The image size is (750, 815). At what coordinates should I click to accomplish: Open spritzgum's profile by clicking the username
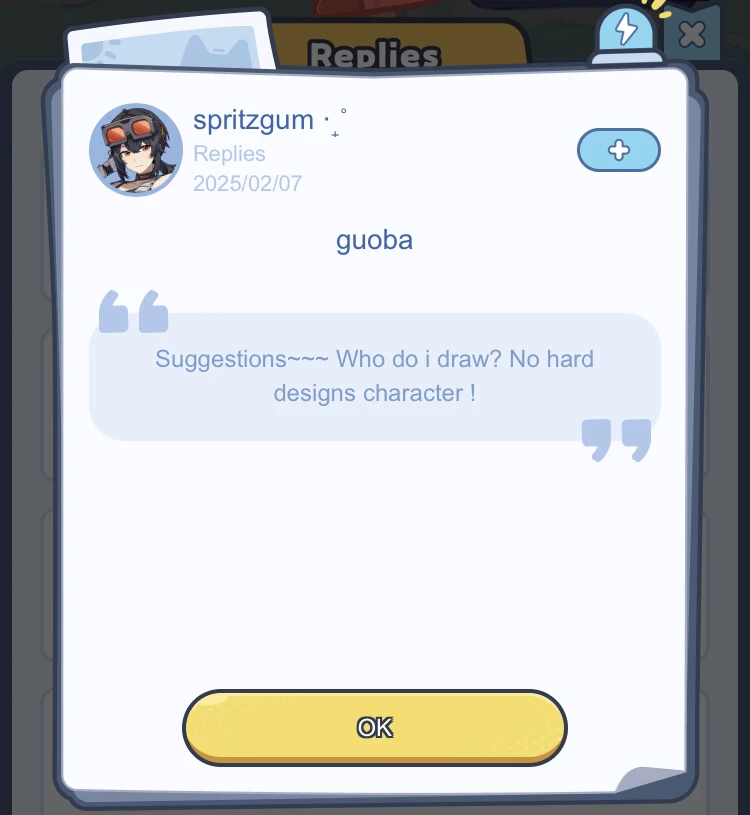pyautogui.click(x=254, y=119)
